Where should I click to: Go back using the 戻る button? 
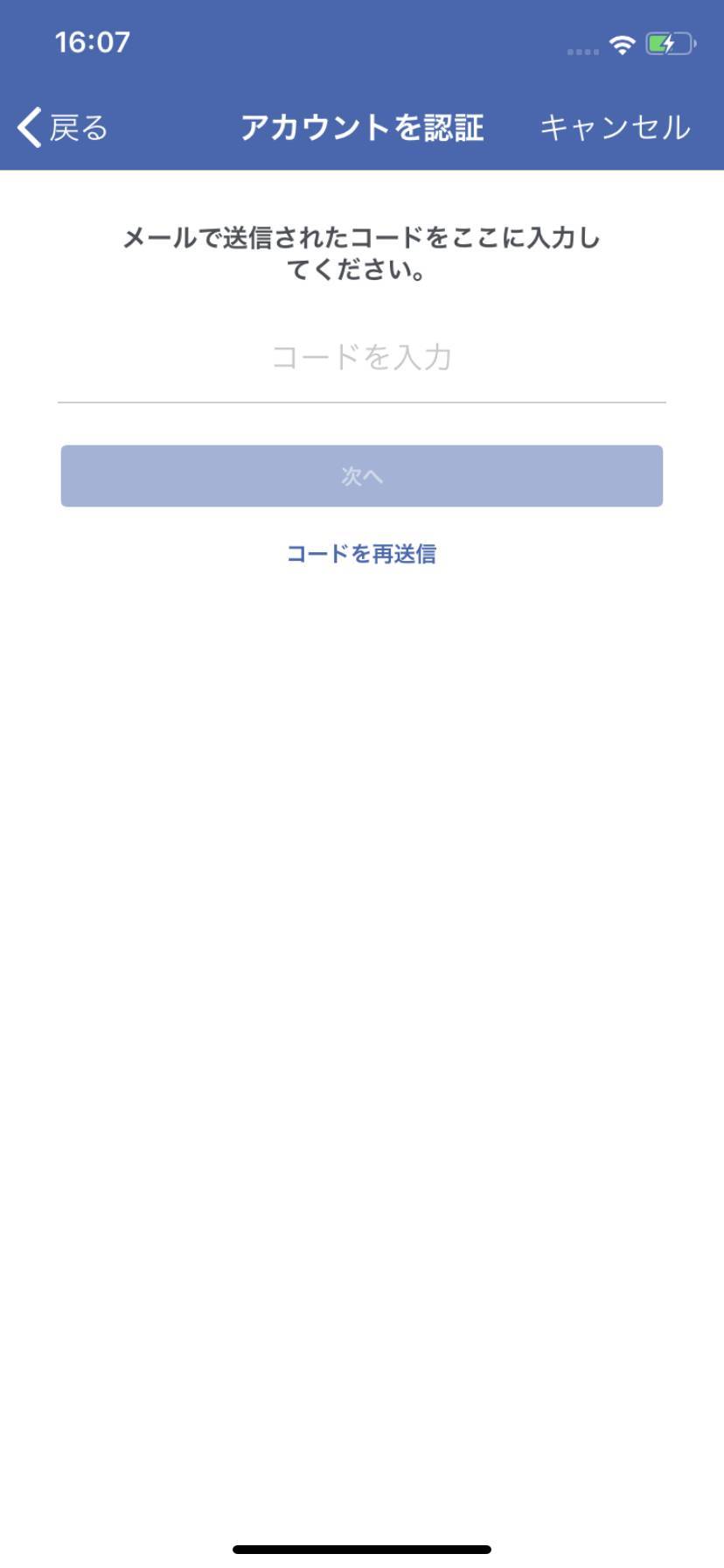(x=63, y=128)
